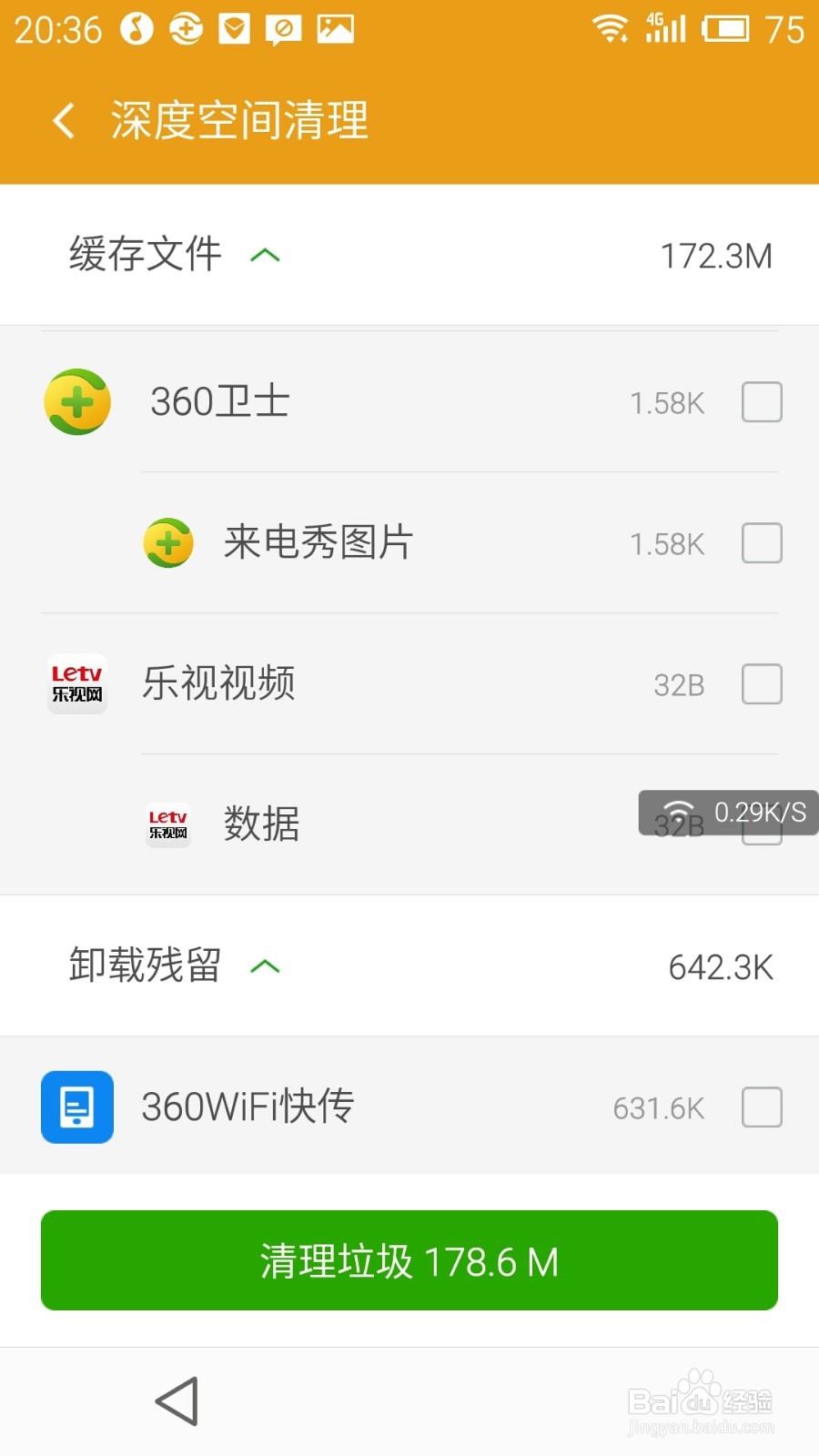819x1456 pixels.
Task: Tap the 来电秀图片 green plus icon
Action: click(168, 542)
